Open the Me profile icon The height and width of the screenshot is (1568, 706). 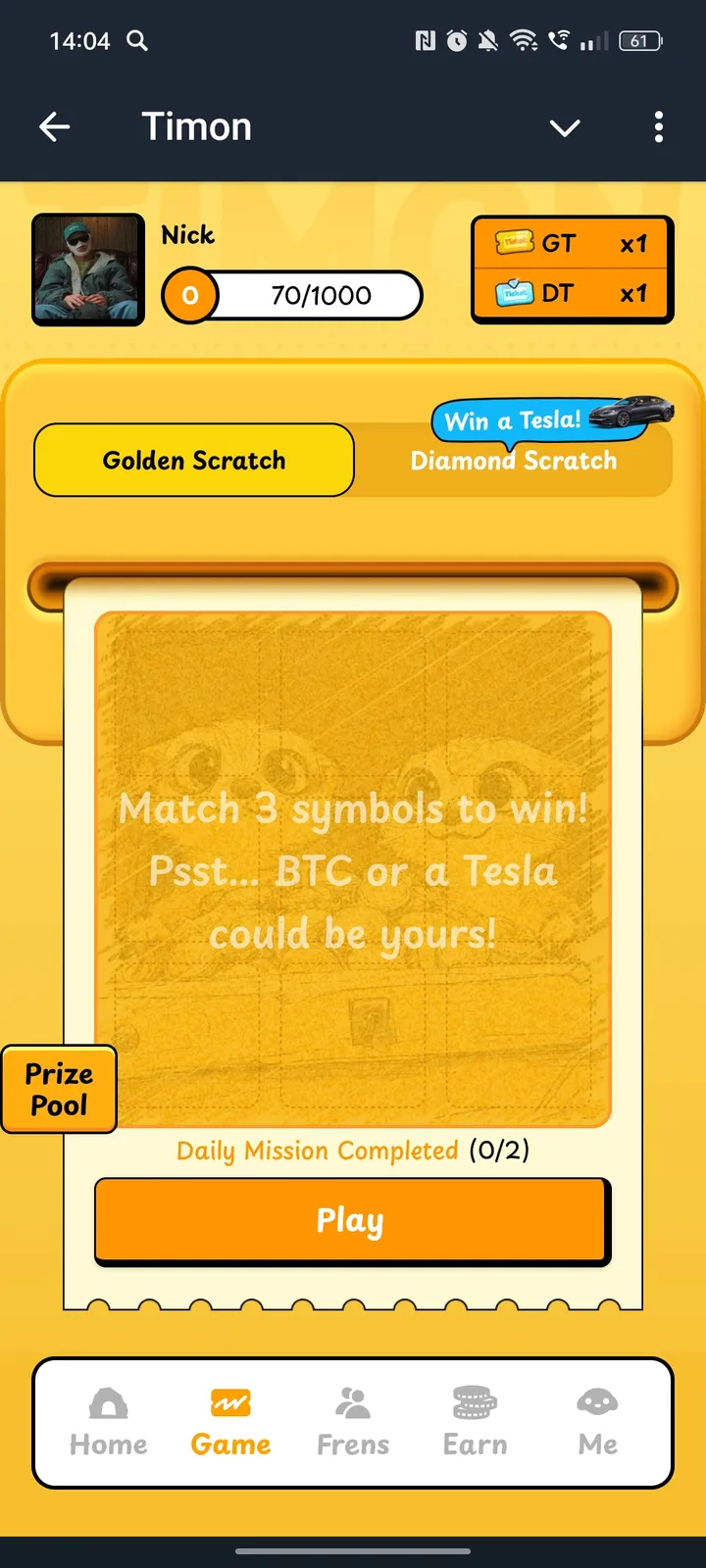597,1405
